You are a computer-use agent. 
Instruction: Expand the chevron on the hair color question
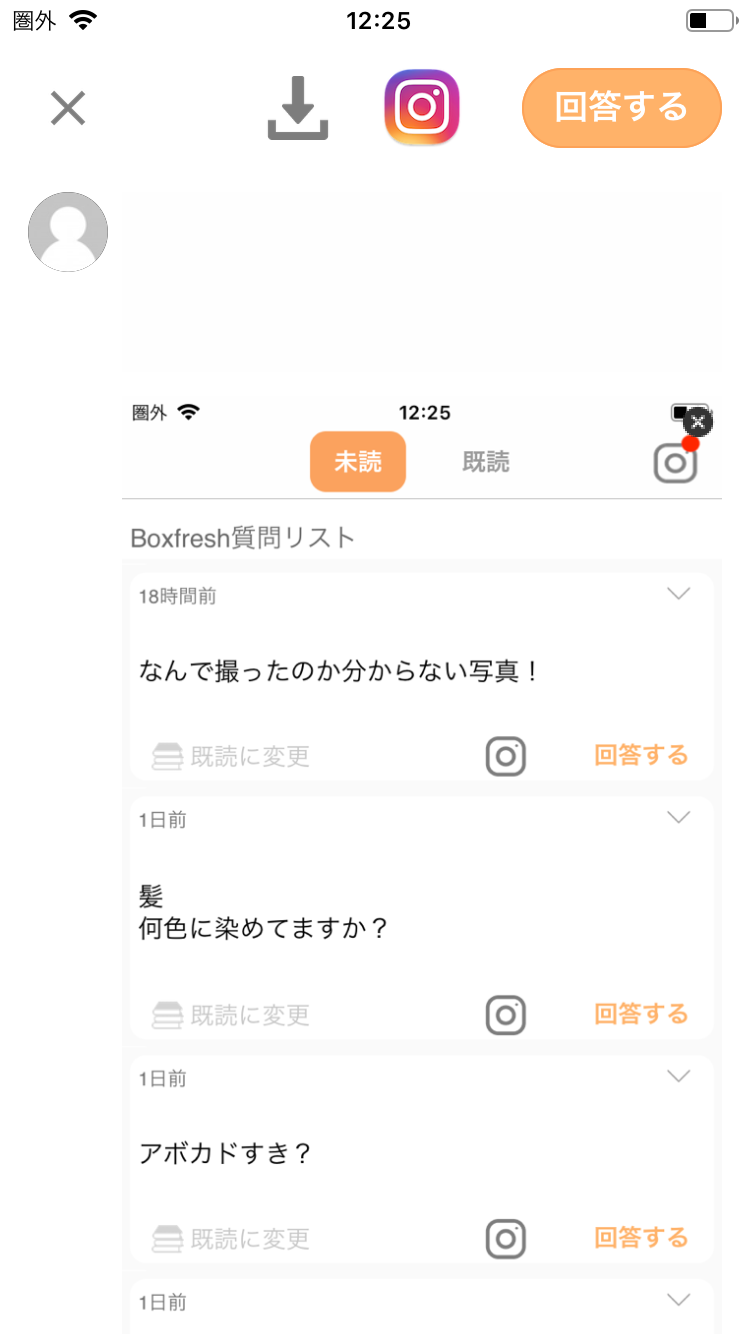(679, 816)
